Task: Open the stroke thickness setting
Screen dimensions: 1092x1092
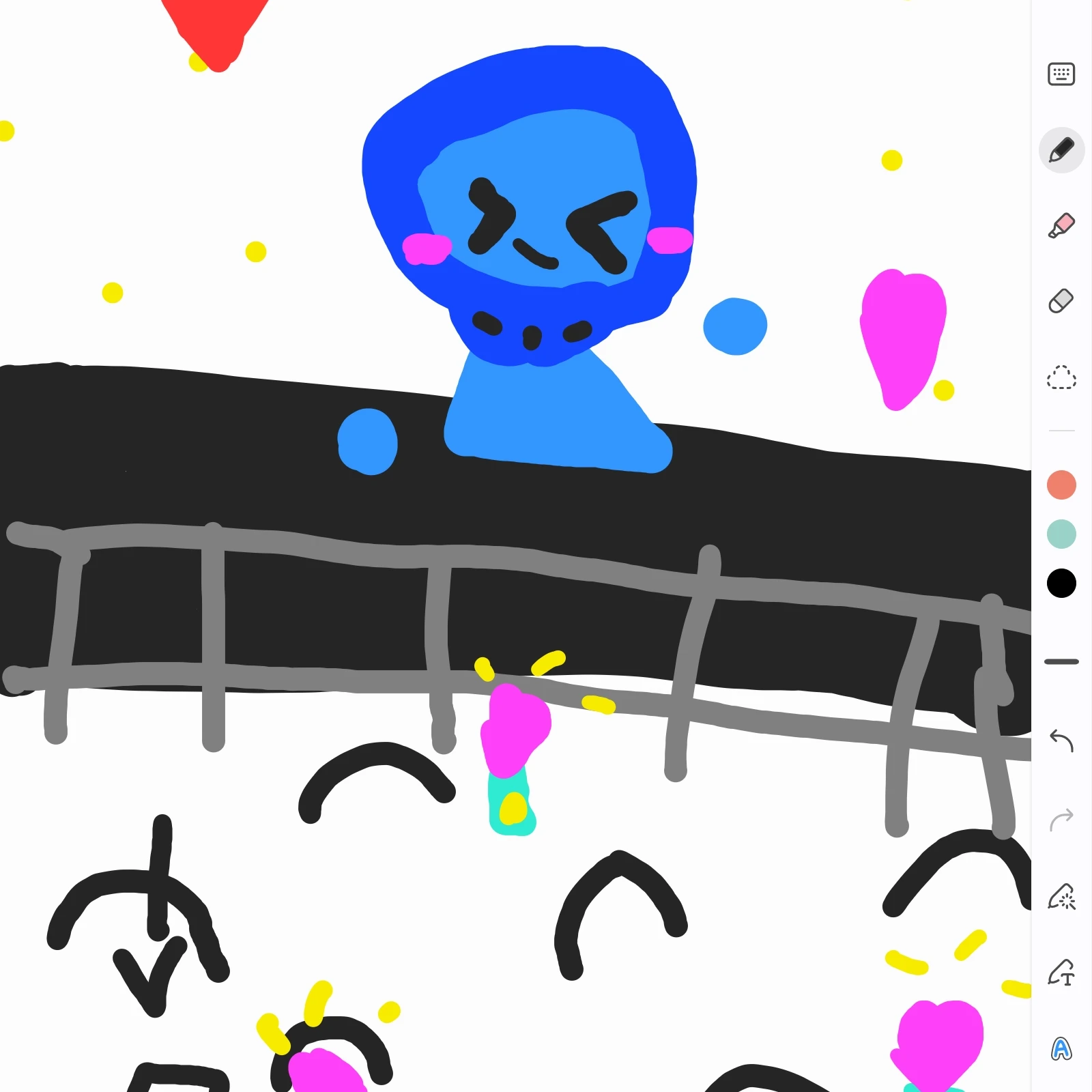Action: [1061, 661]
